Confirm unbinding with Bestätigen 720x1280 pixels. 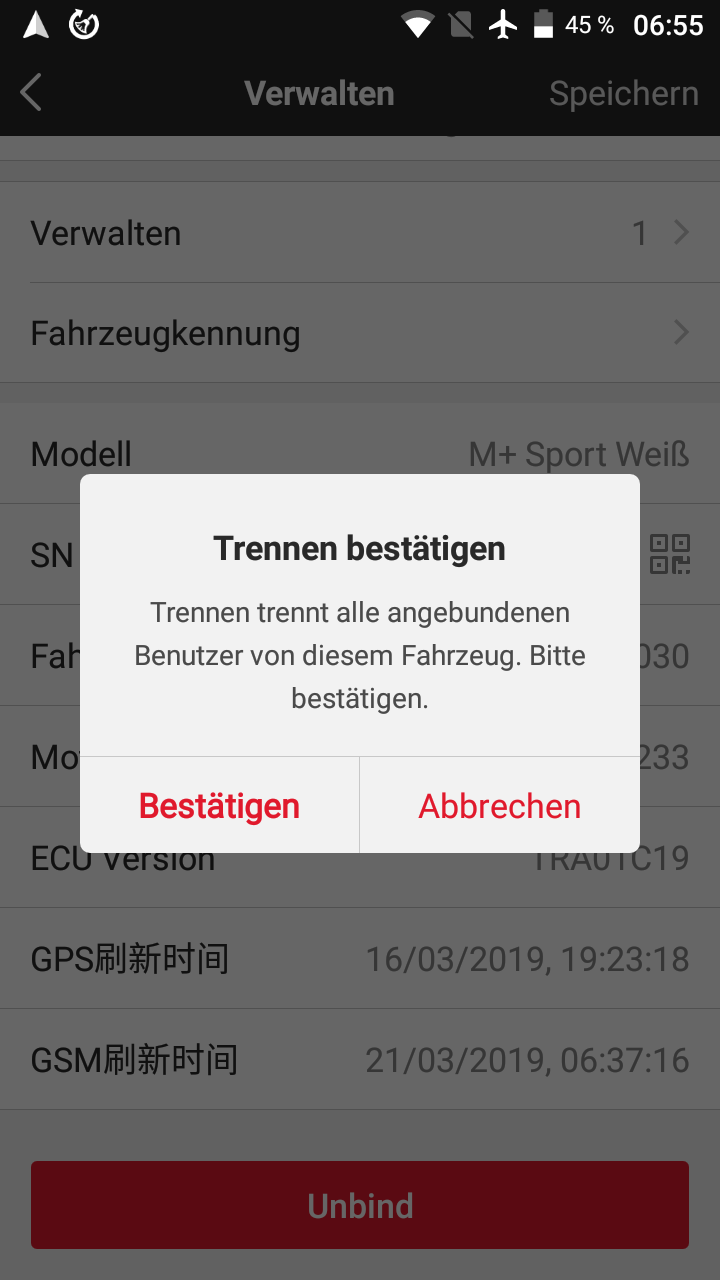[219, 806]
